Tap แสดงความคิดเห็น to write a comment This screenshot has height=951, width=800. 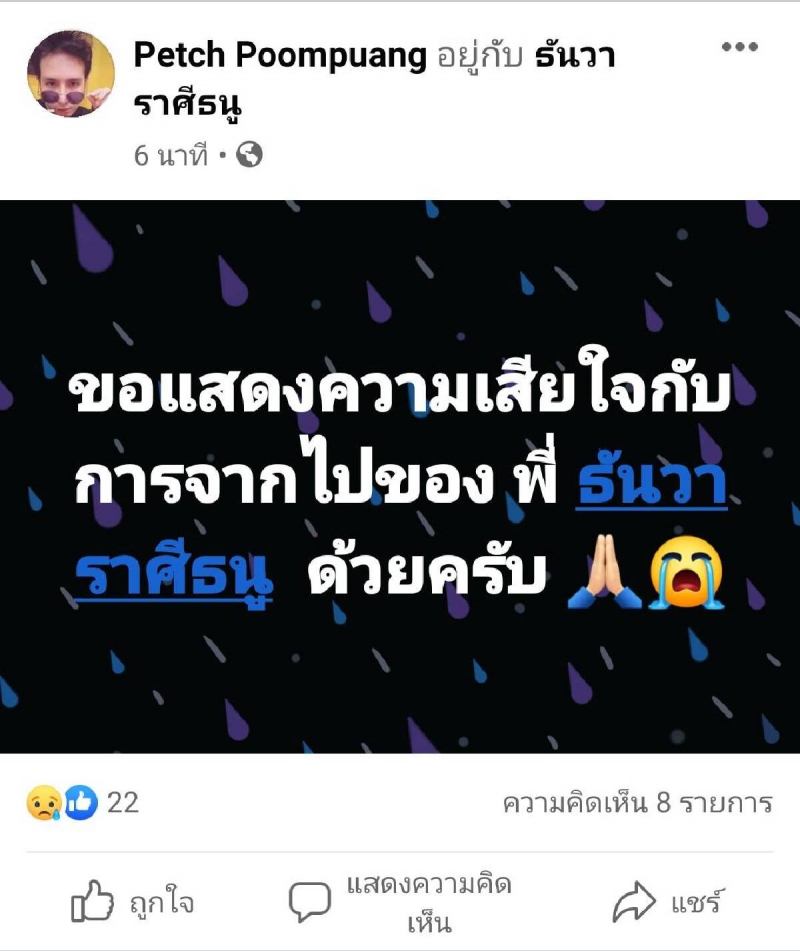pos(402,903)
